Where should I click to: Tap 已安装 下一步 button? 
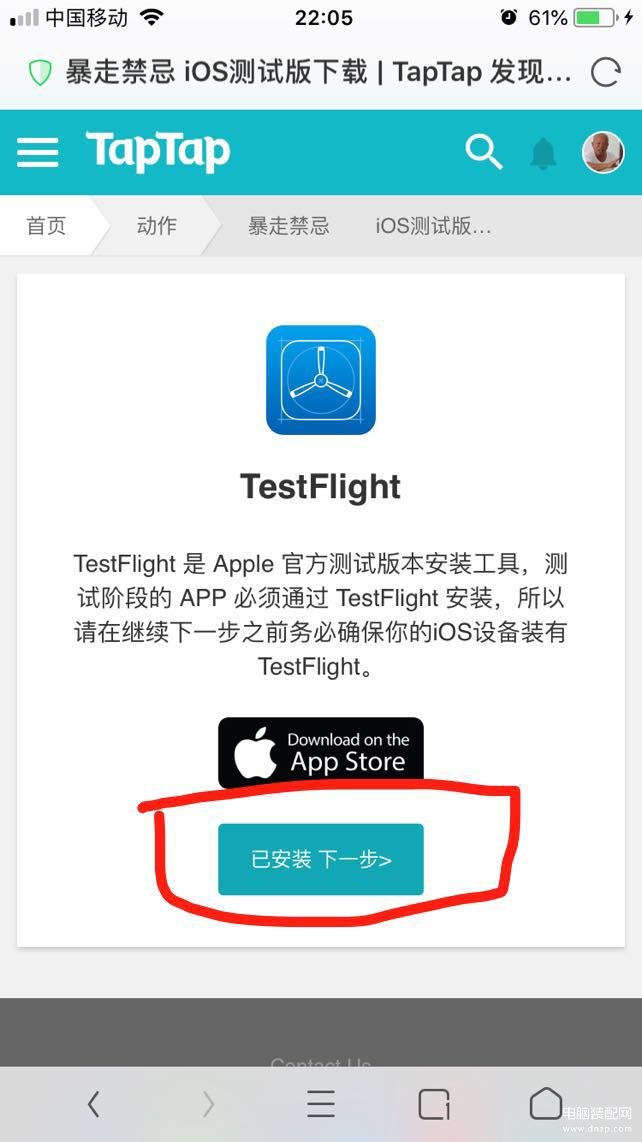321,859
